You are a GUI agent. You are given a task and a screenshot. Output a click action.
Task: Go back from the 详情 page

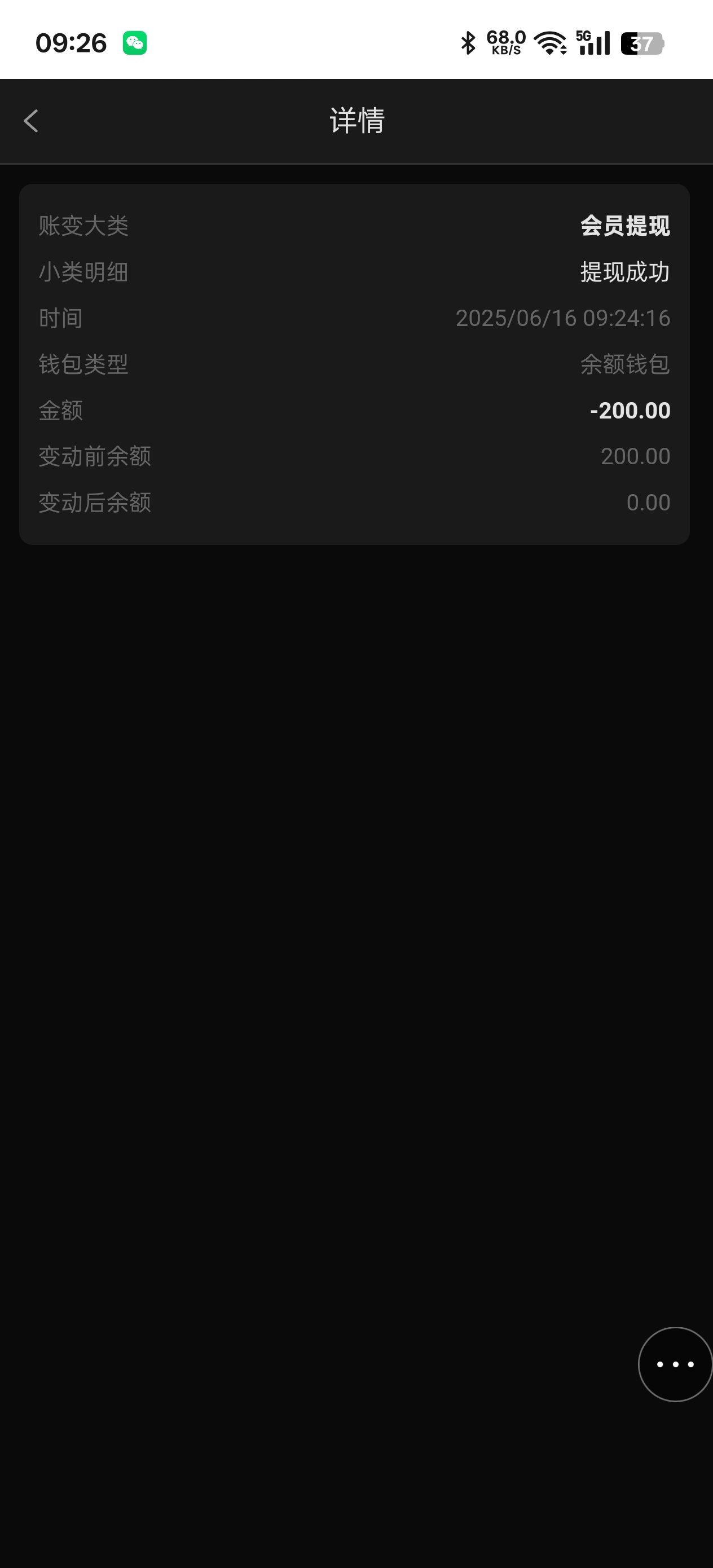coord(31,121)
